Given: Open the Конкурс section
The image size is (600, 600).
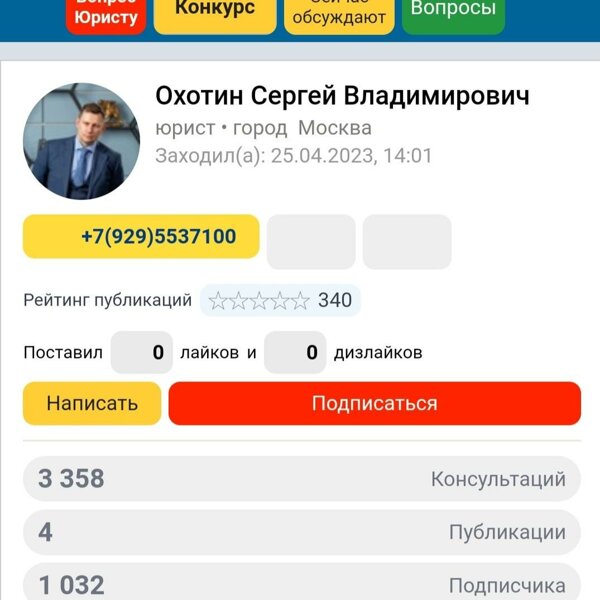Looking at the screenshot, I should [x=214, y=13].
